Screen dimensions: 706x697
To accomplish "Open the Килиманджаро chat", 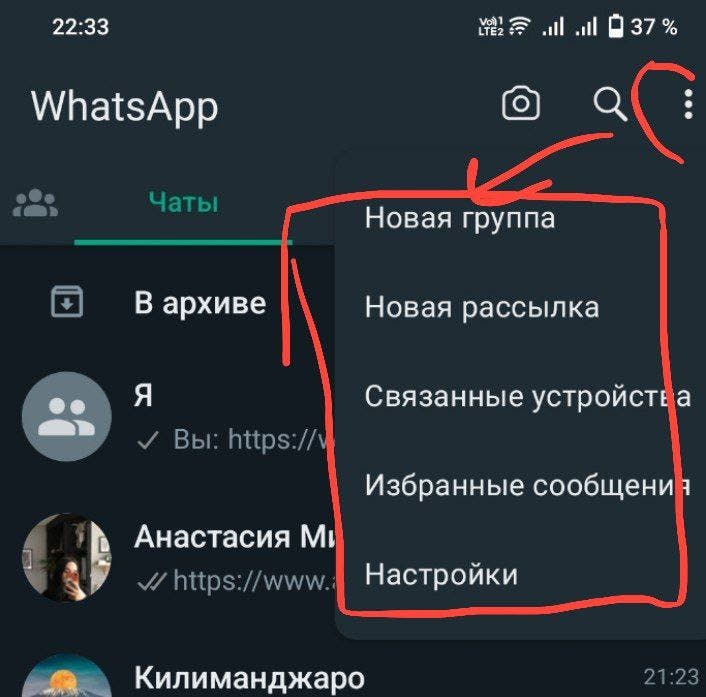I will (x=250, y=678).
